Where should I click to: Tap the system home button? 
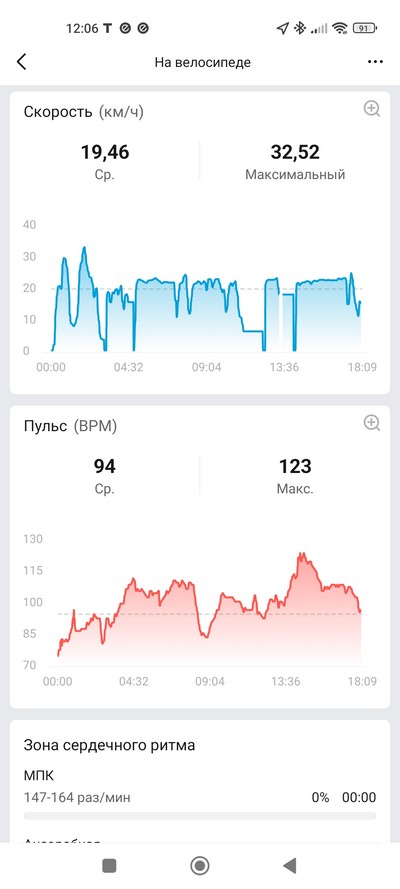pos(199,866)
